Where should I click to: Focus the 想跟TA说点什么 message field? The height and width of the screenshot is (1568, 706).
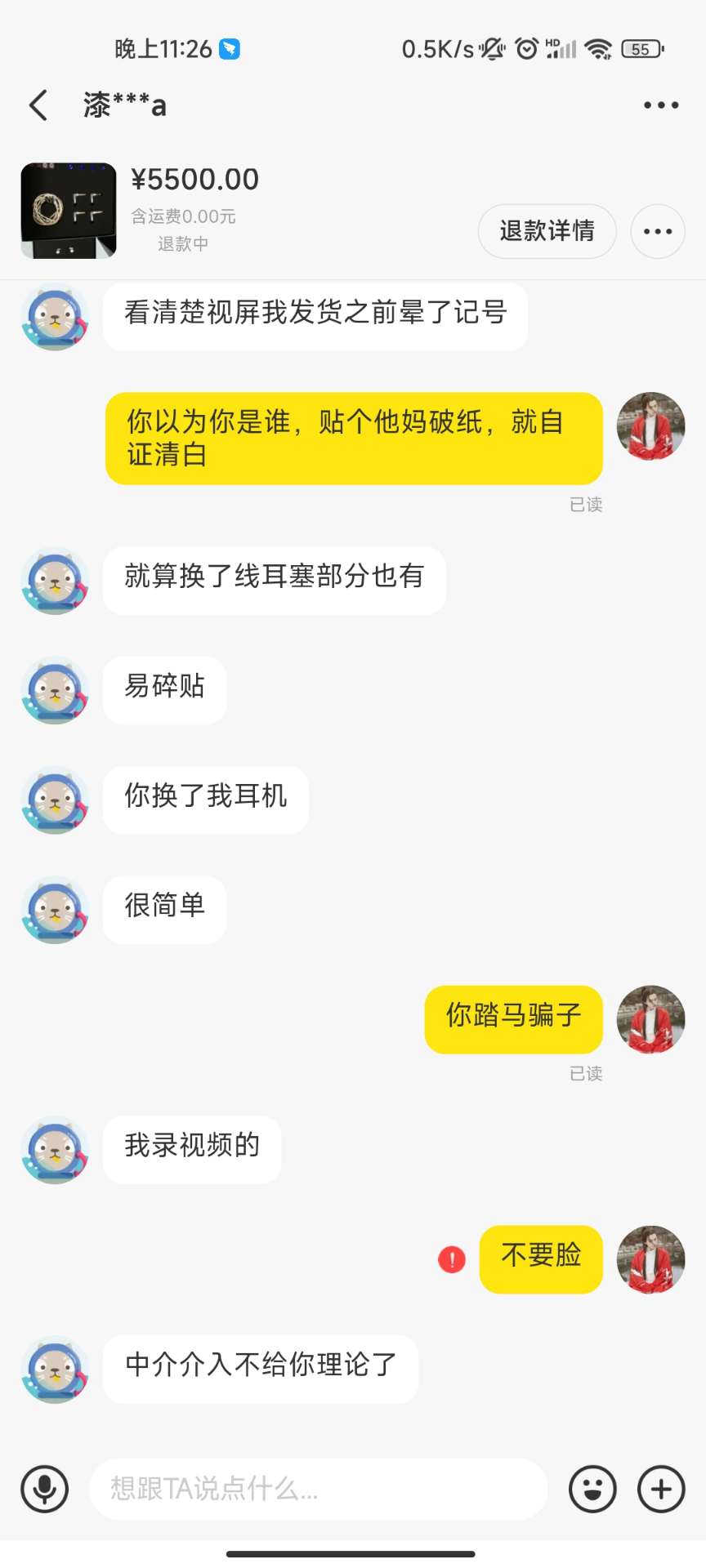click(317, 1489)
